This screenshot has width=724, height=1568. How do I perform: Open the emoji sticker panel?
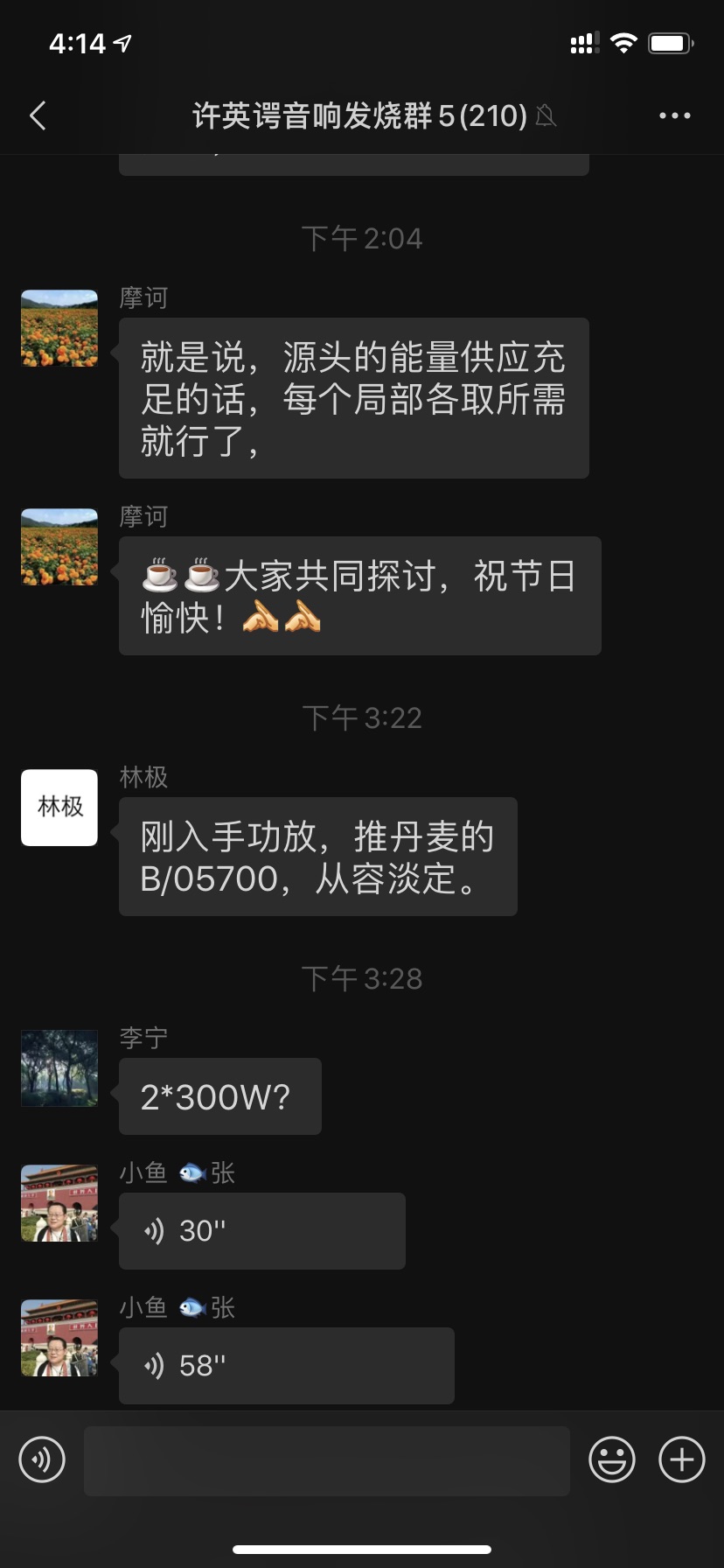(x=611, y=1459)
